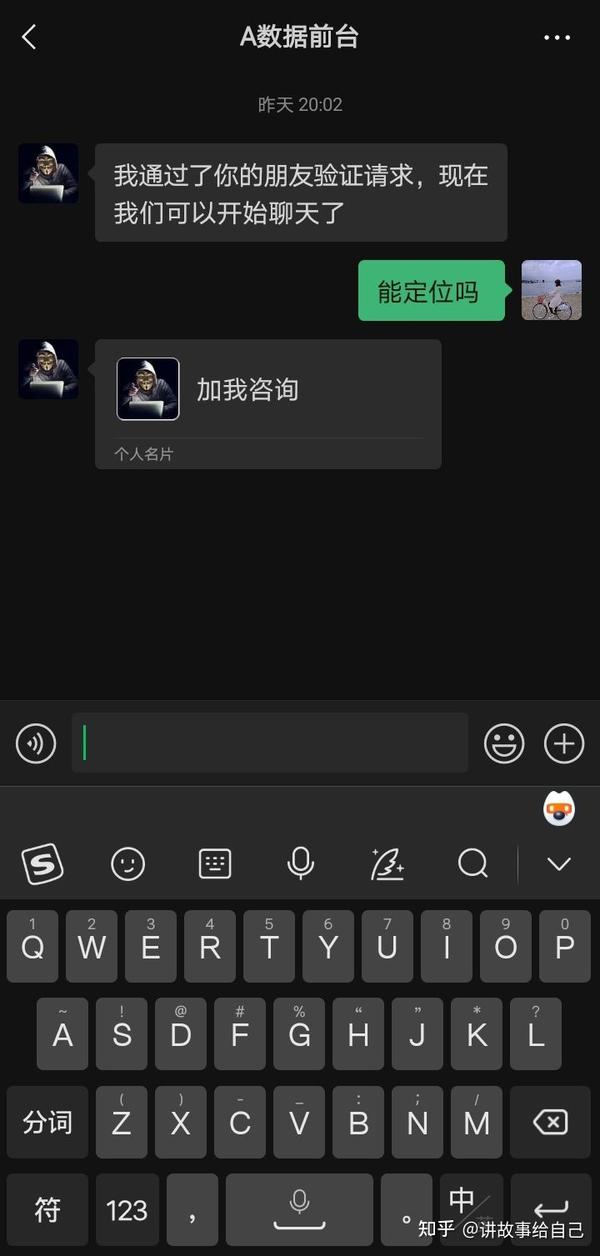This screenshot has height=1256, width=600.
Task: Open the keyboard search tool
Action: (x=473, y=863)
